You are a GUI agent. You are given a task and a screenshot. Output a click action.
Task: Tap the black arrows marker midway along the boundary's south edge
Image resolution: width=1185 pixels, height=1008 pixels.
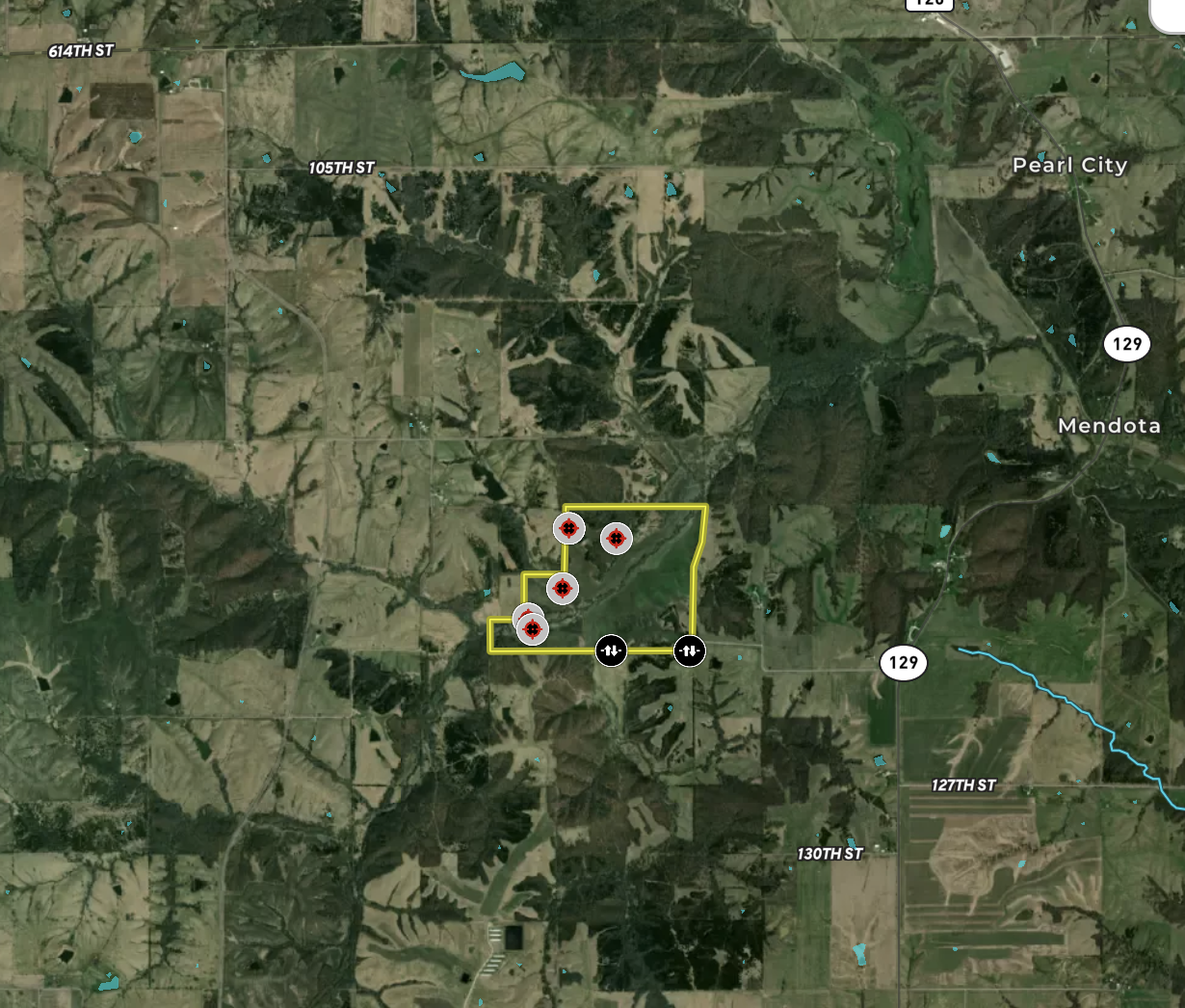point(611,651)
